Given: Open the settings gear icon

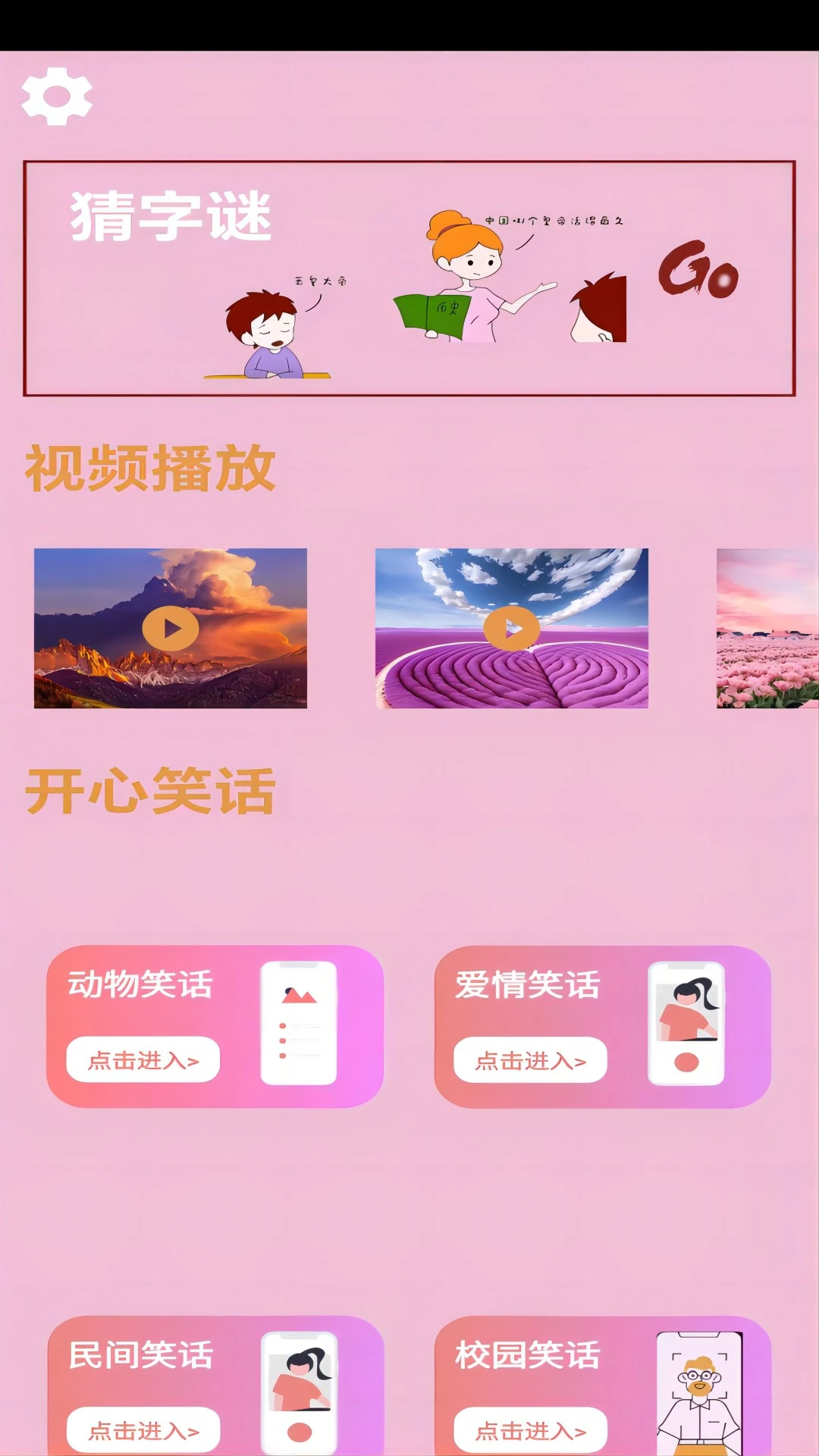Looking at the screenshot, I should pyautogui.click(x=56, y=97).
